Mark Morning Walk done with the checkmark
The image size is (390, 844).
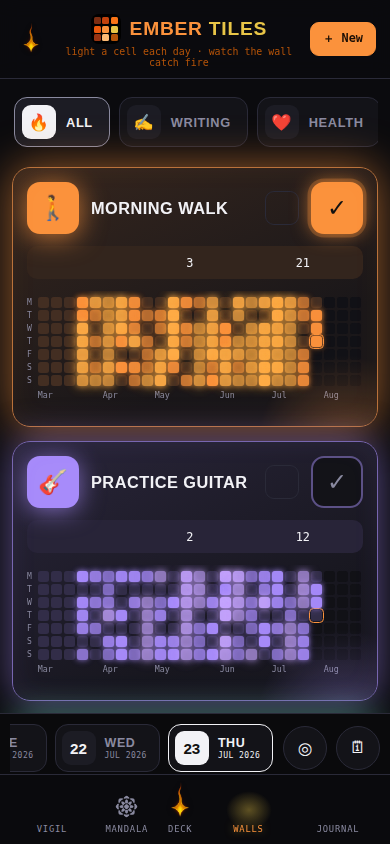click(x=337, y=208)
